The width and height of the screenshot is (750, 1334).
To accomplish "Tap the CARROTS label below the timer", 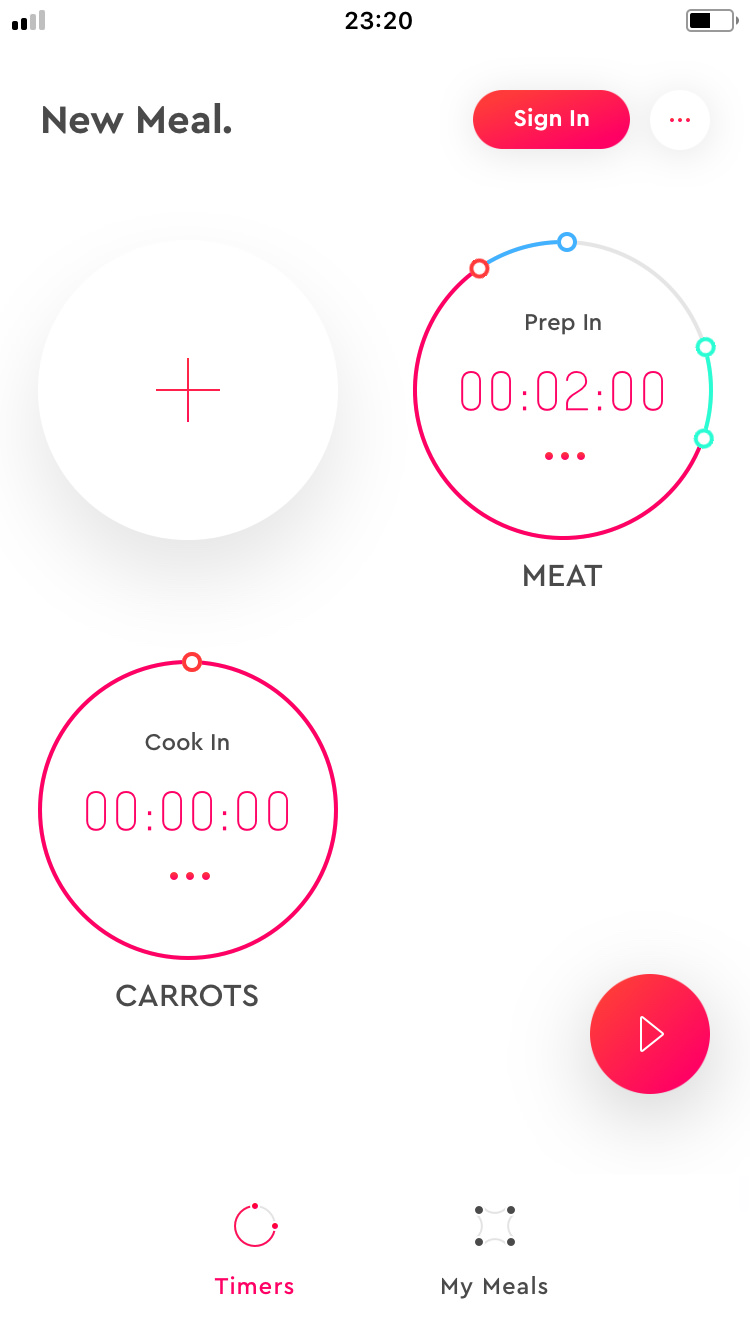I will point(187,995).
